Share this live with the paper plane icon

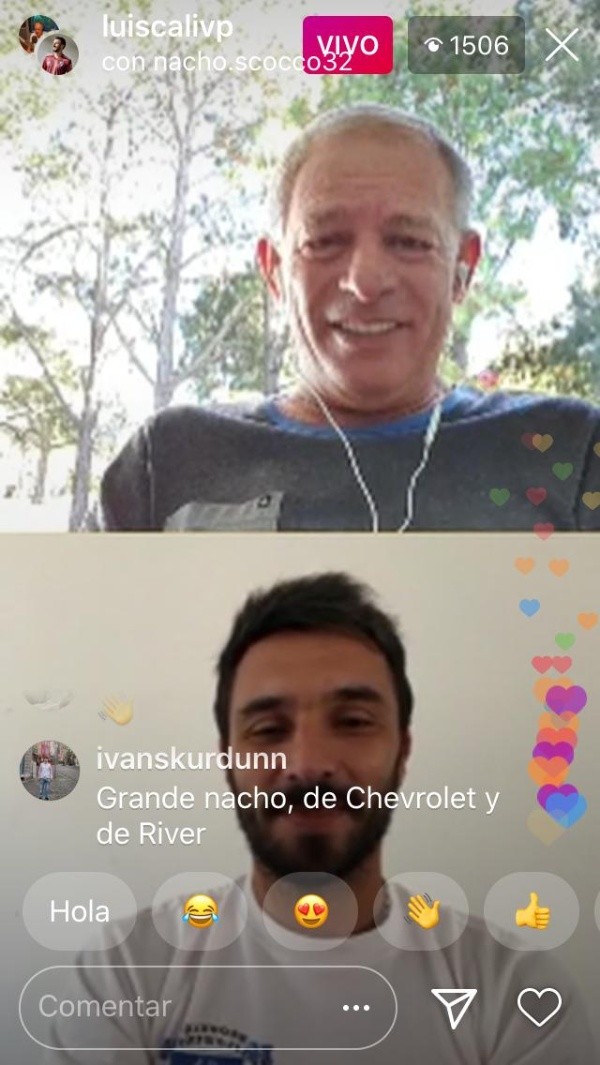[453, 1007]
